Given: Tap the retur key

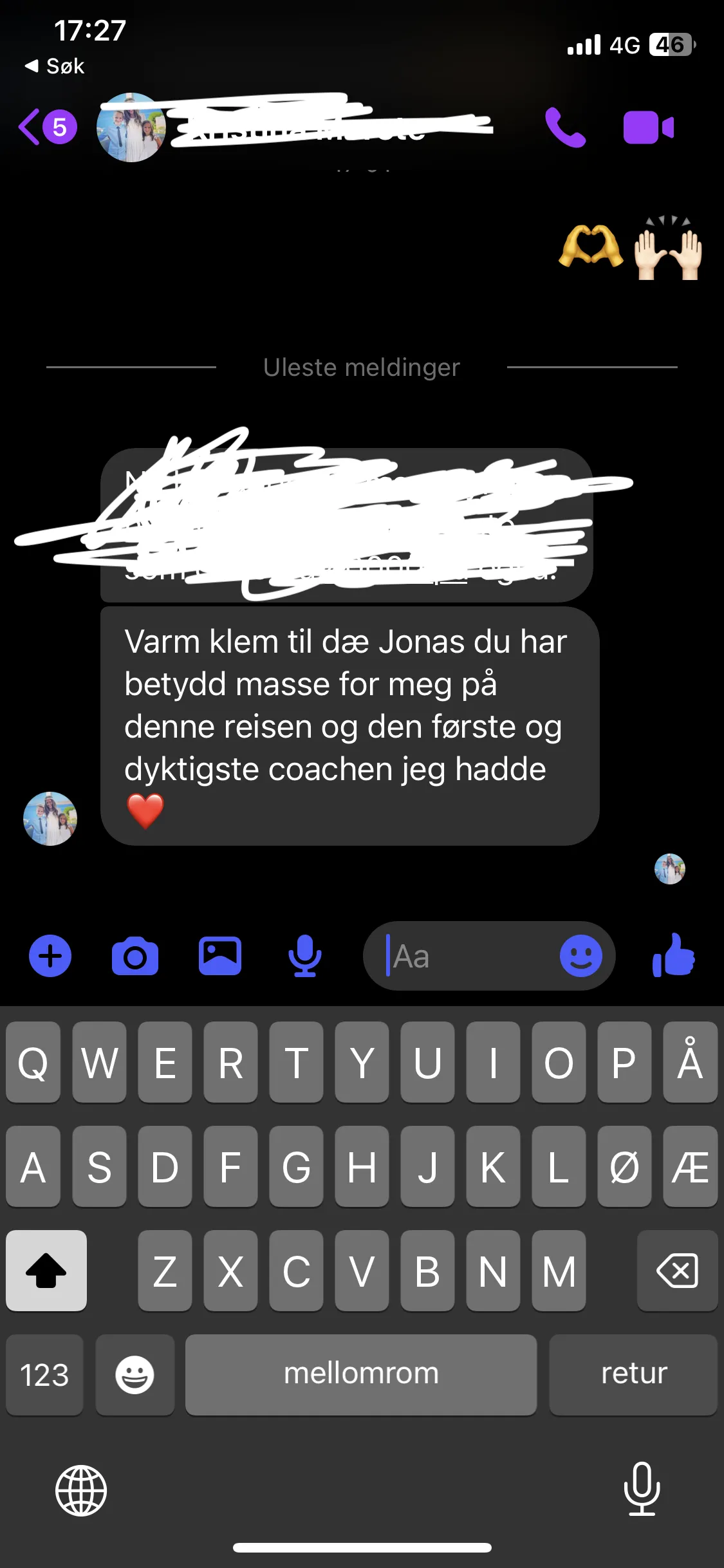Looking at the screenshot, I should tap(633, 1375).
